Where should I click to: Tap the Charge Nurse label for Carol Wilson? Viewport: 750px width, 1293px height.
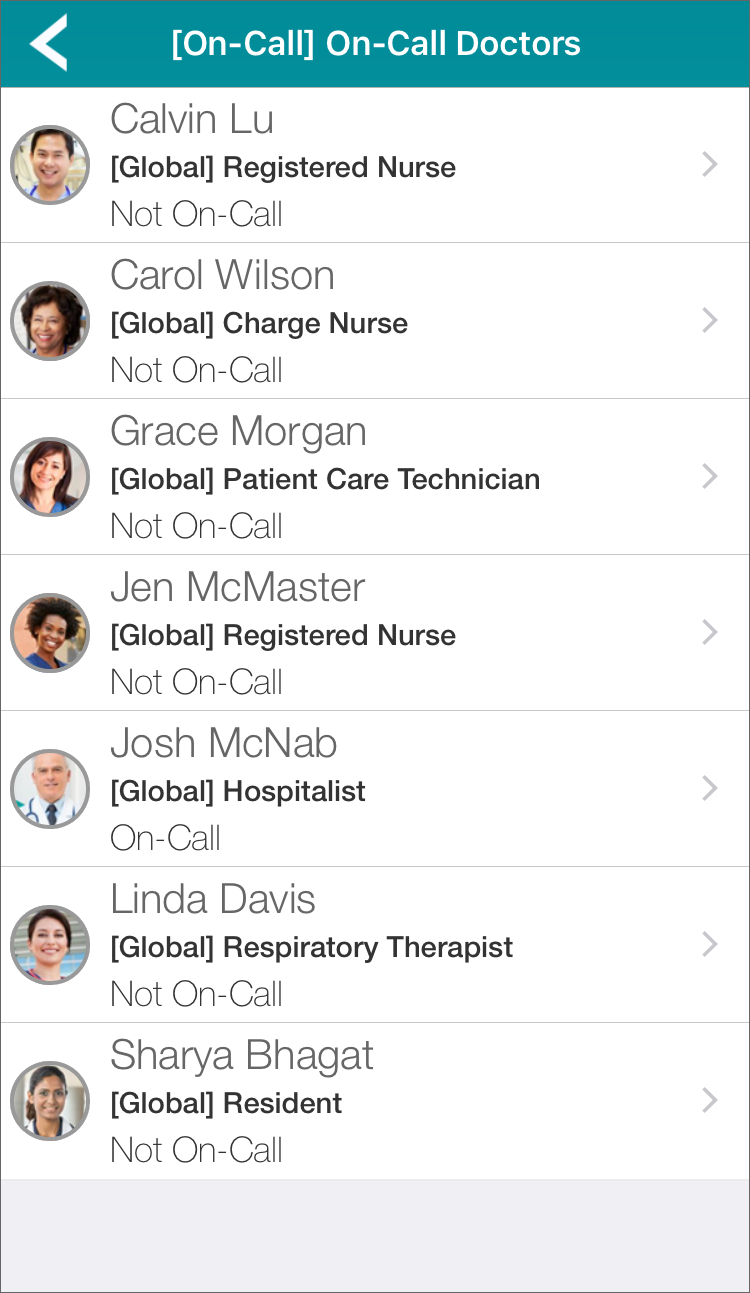pos(260,323)
